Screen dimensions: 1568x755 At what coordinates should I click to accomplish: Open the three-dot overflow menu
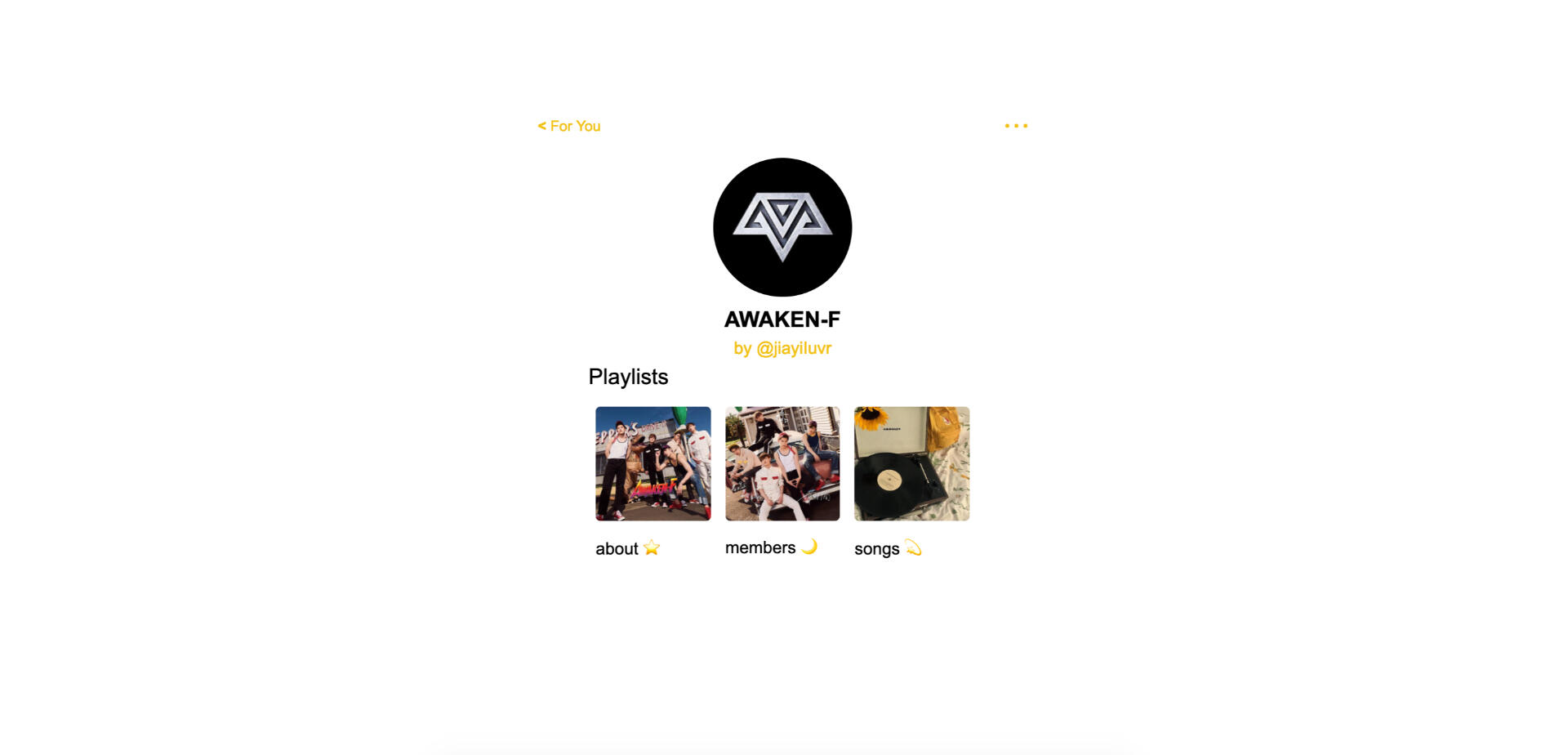1016,126
